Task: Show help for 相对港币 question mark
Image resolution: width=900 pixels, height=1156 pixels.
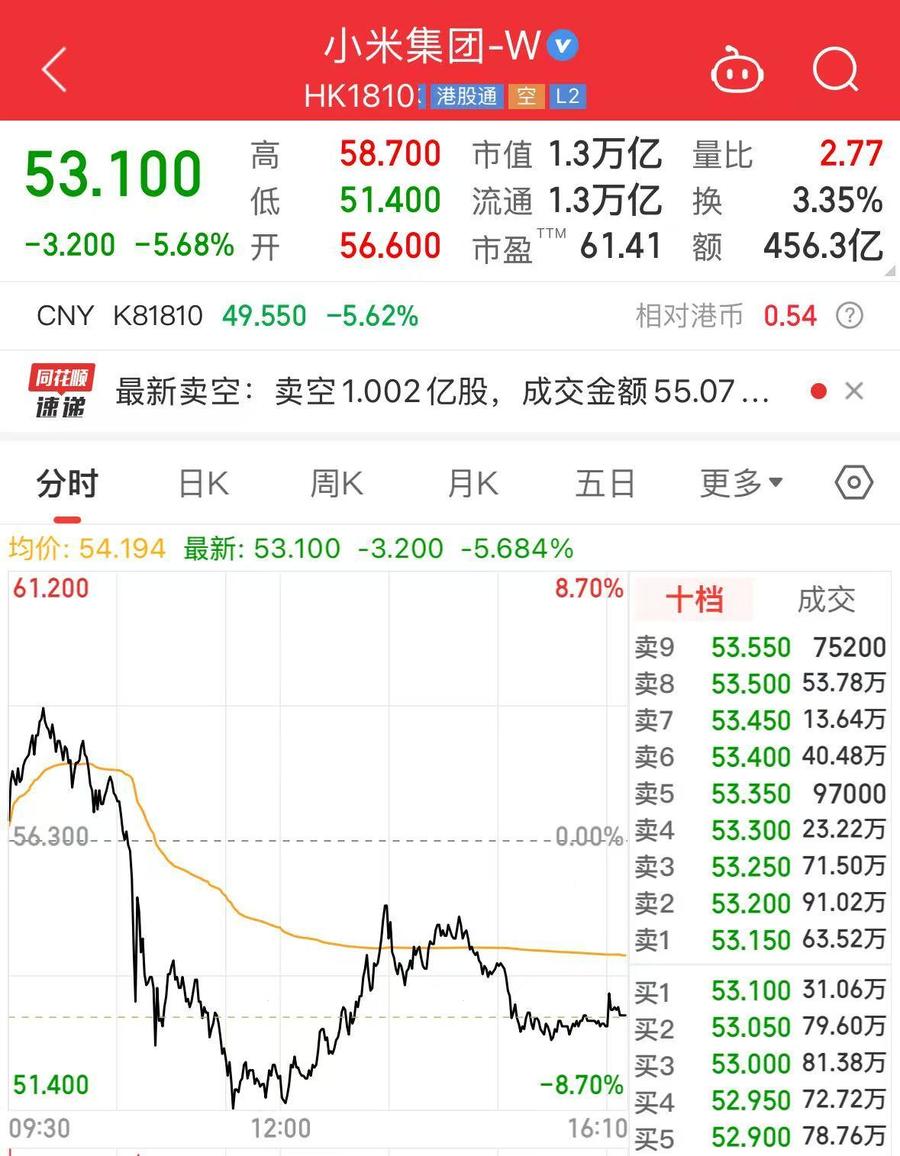Action: pyautogui.click(x=849, y=317)
